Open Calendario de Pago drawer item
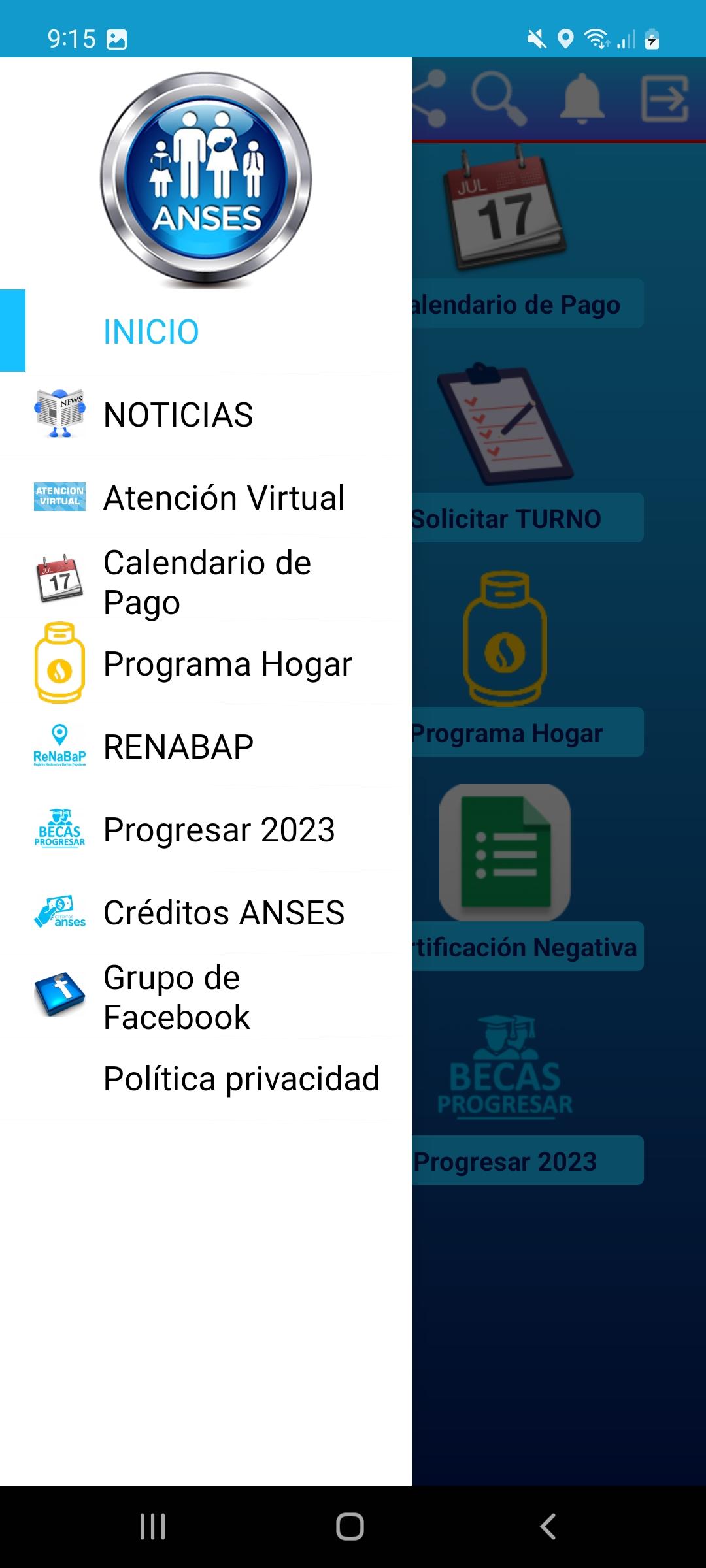The width and height of the screenshot is (706, 1568). coord(207,581)
